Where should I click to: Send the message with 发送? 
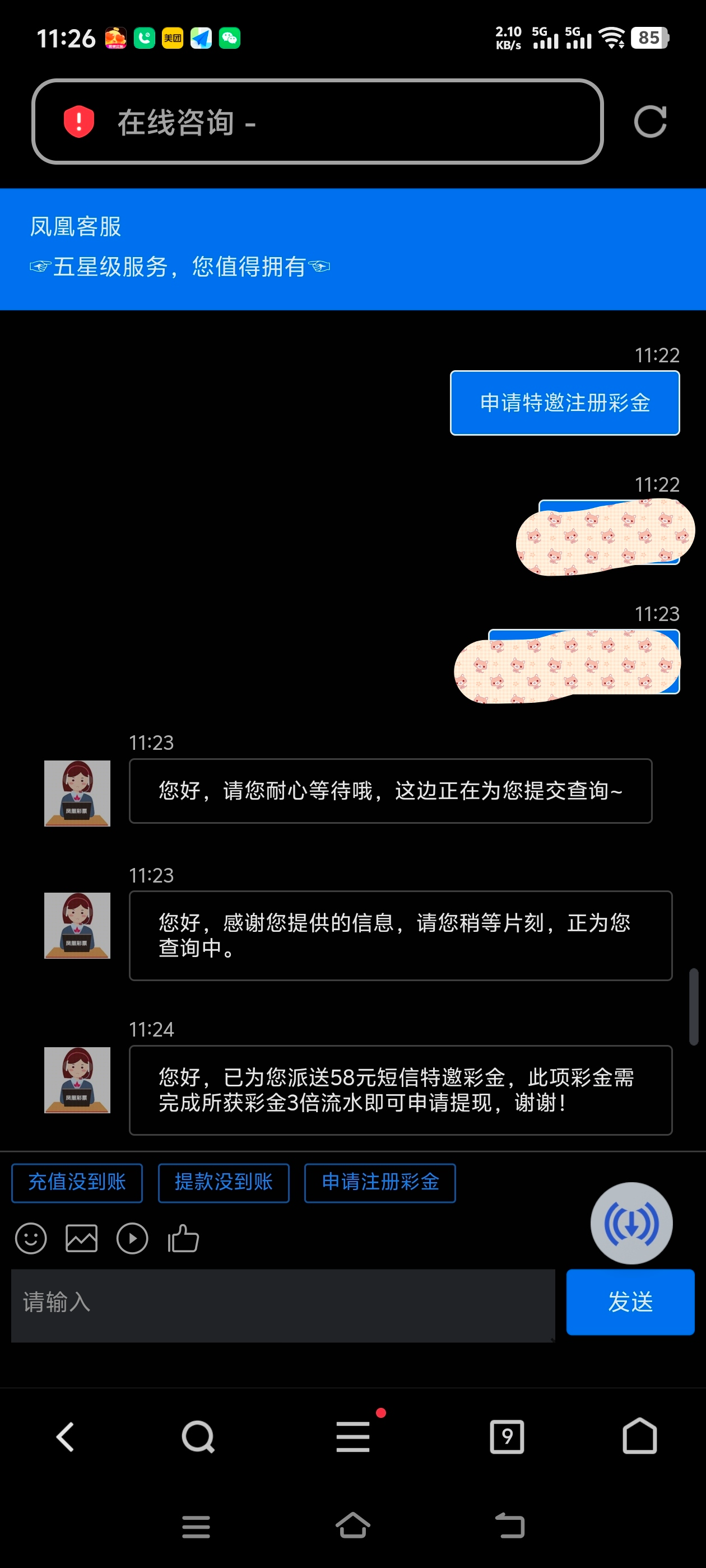tap(630, 1302)
